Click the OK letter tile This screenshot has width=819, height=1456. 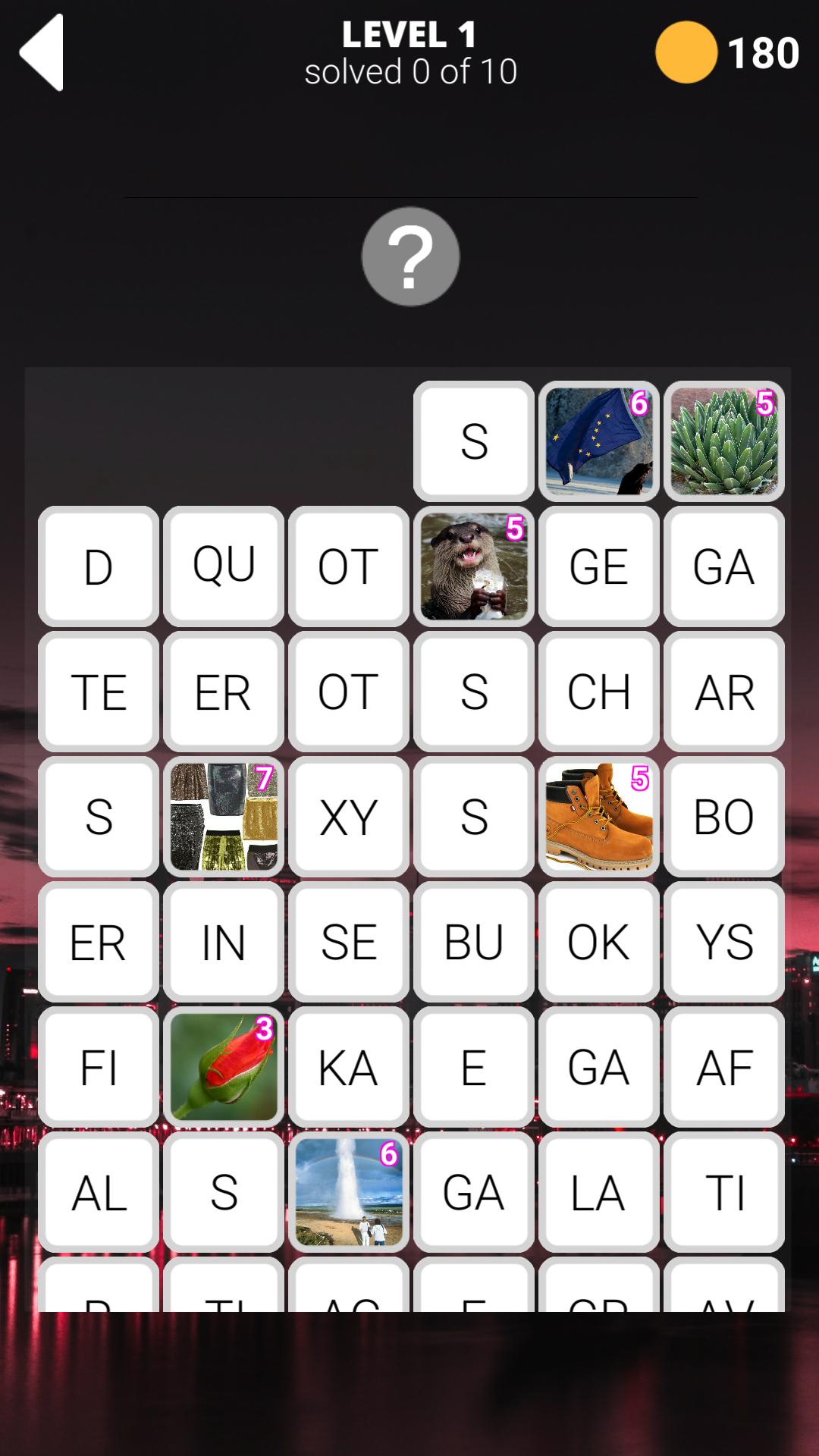pos(598,941)
